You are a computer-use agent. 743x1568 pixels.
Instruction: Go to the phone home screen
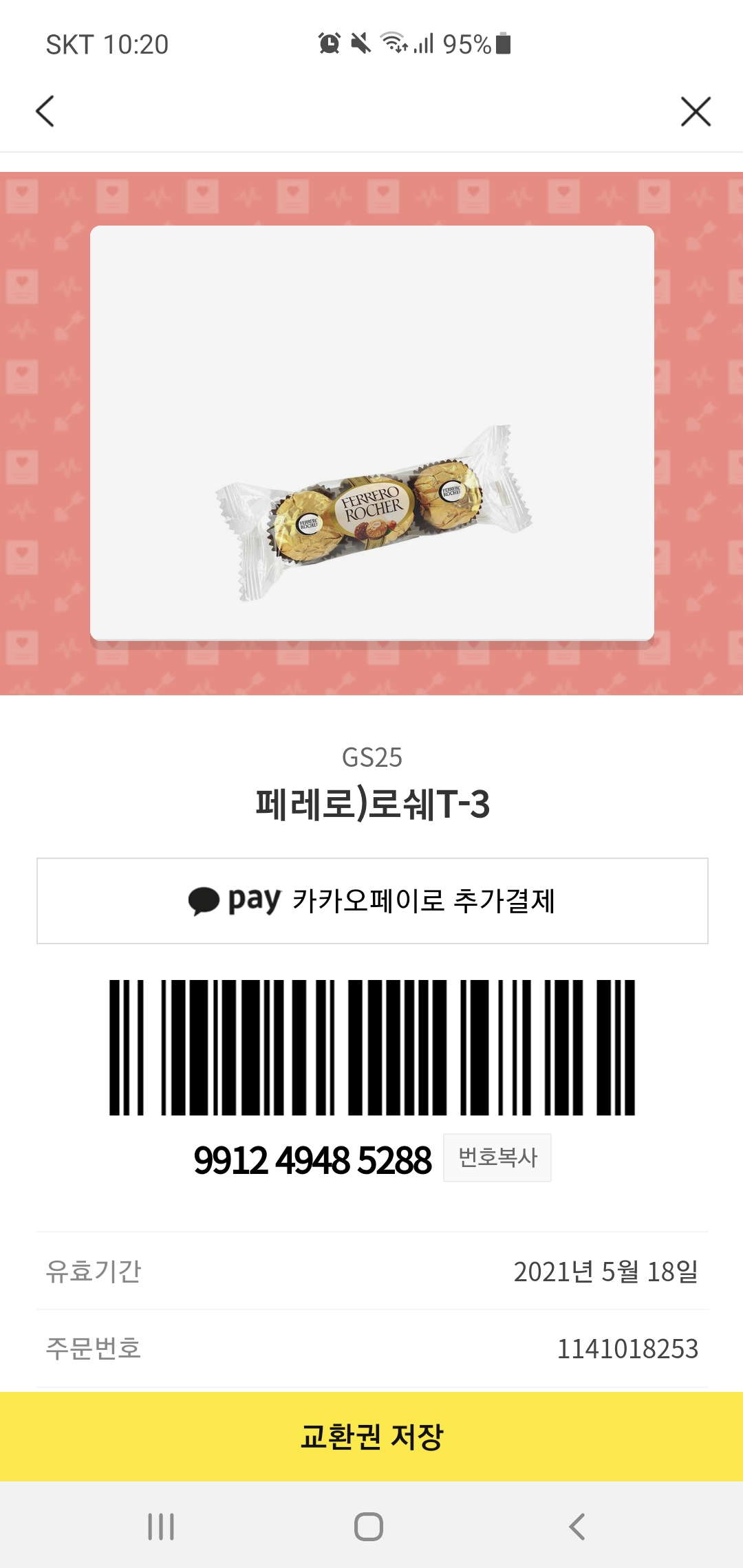369,1527
